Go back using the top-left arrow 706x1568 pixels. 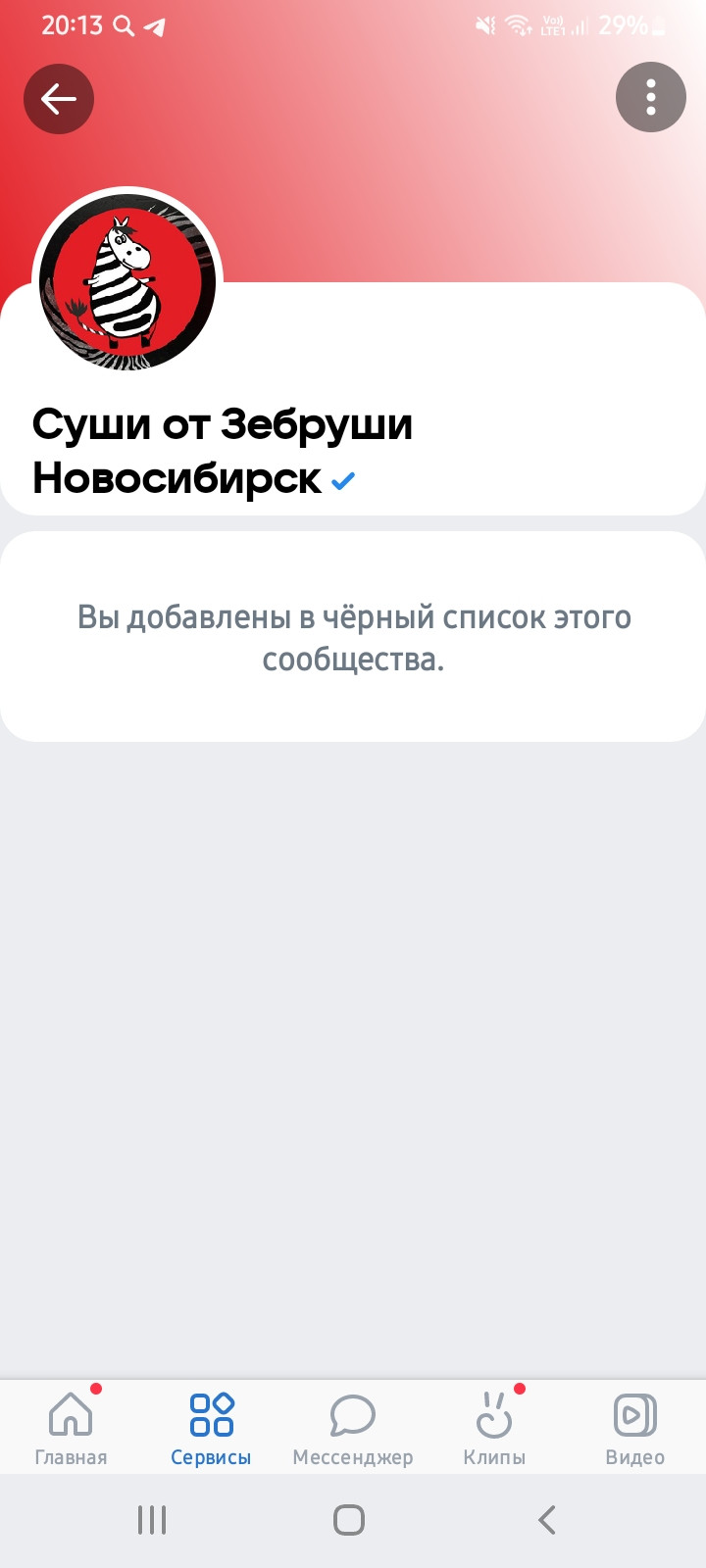click(x=59, y=98)
